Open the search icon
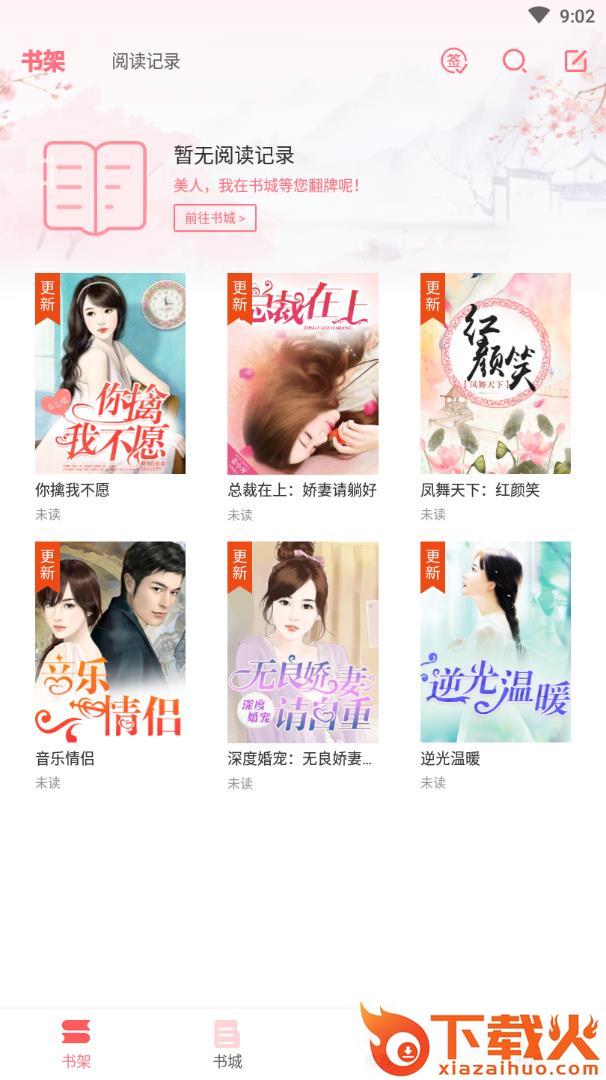Screen dimensions: 606x1080 point(514,62)
